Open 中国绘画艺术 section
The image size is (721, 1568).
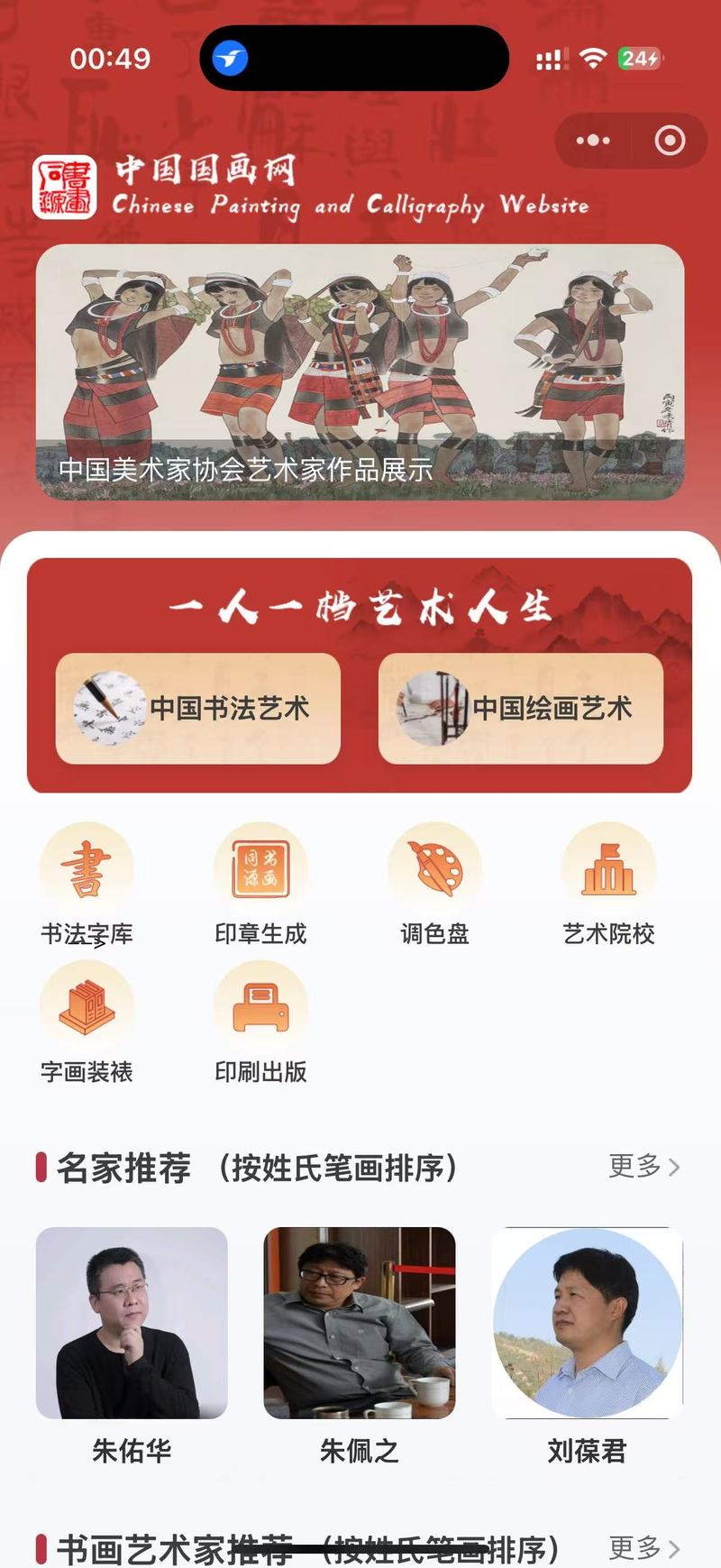point(521,709)
